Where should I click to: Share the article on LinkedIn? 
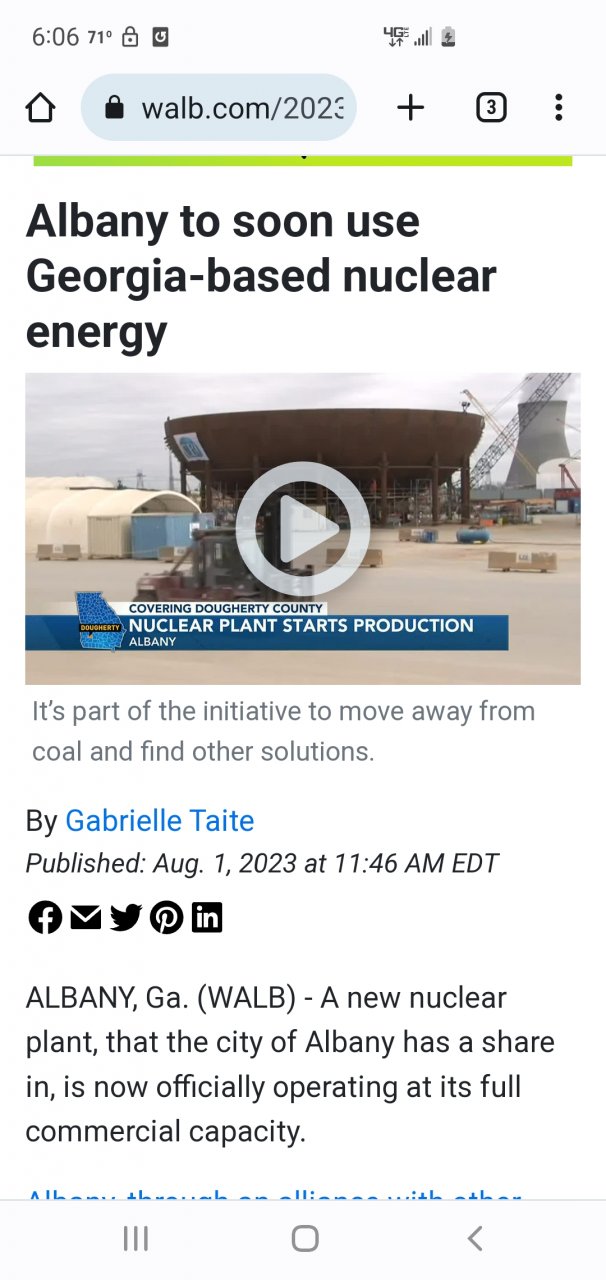(207, 917)
